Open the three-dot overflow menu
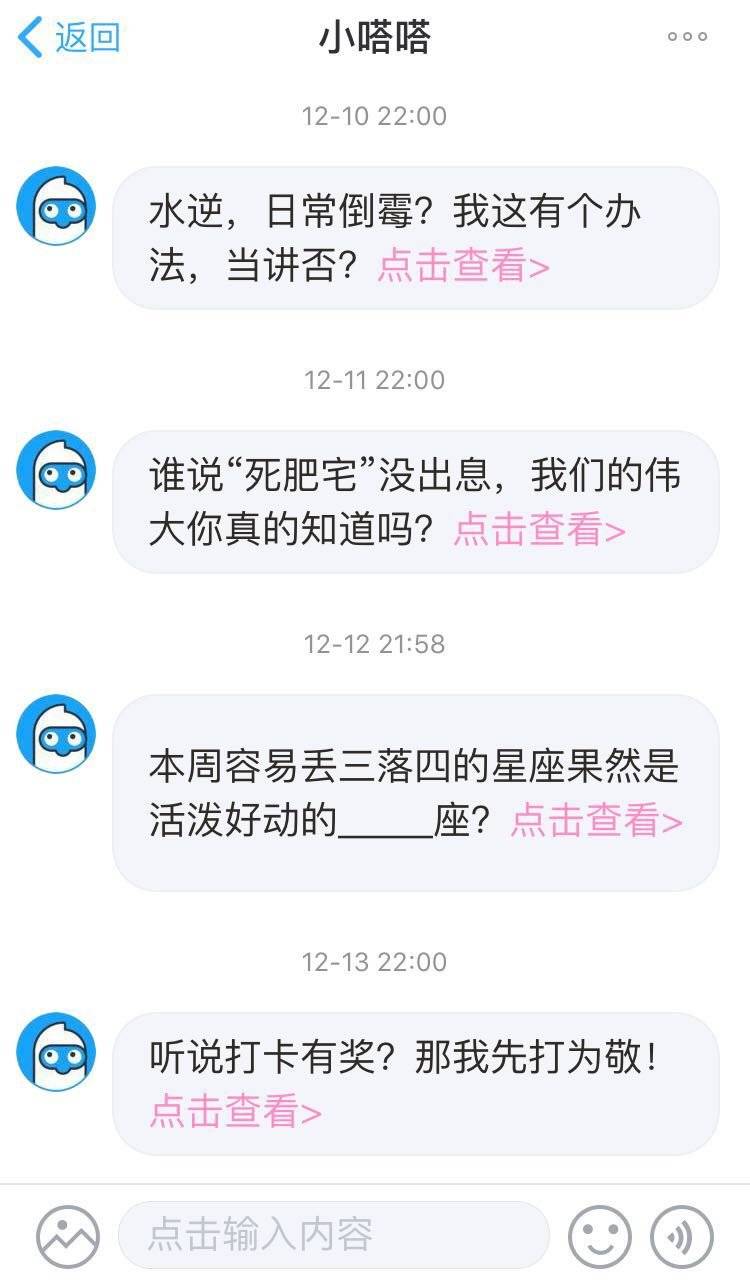Viewport: 750px width, 1287px height. click(x=688, y=37)
